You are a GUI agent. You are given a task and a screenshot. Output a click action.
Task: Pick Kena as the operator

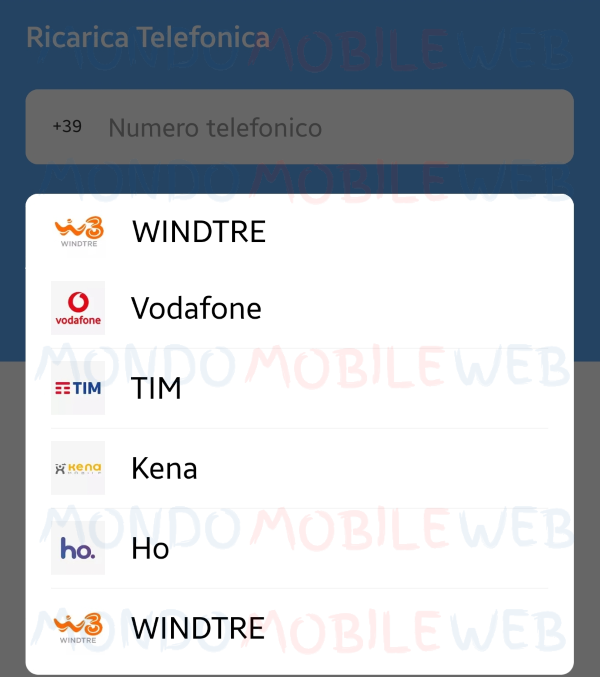164,468
